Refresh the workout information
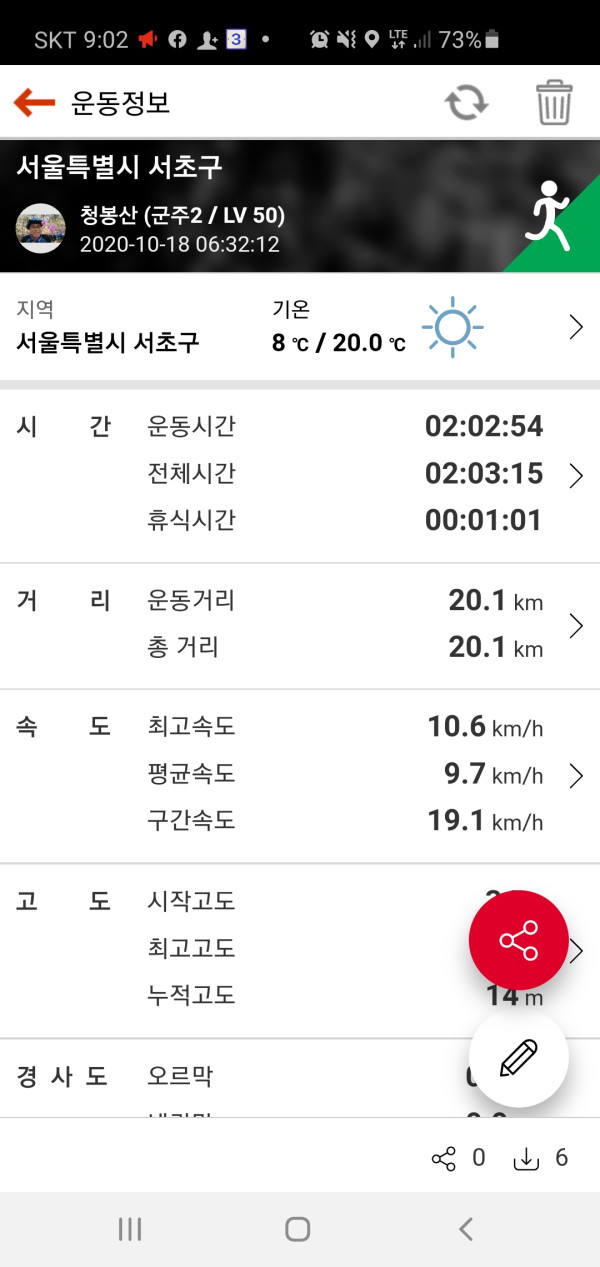Viewport: 600px width, 1267px height. pos(466,102)
